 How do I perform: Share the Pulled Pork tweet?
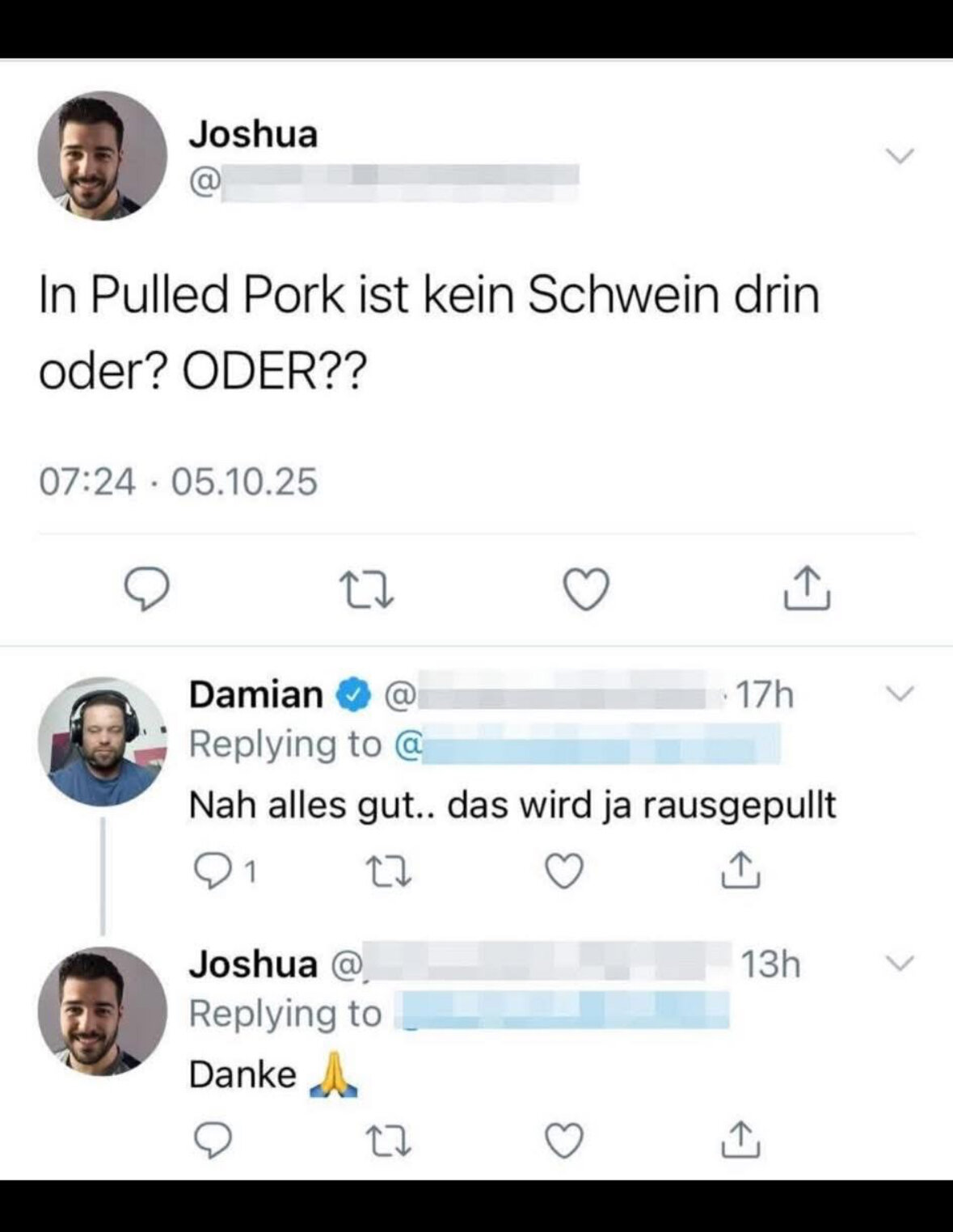807,589
